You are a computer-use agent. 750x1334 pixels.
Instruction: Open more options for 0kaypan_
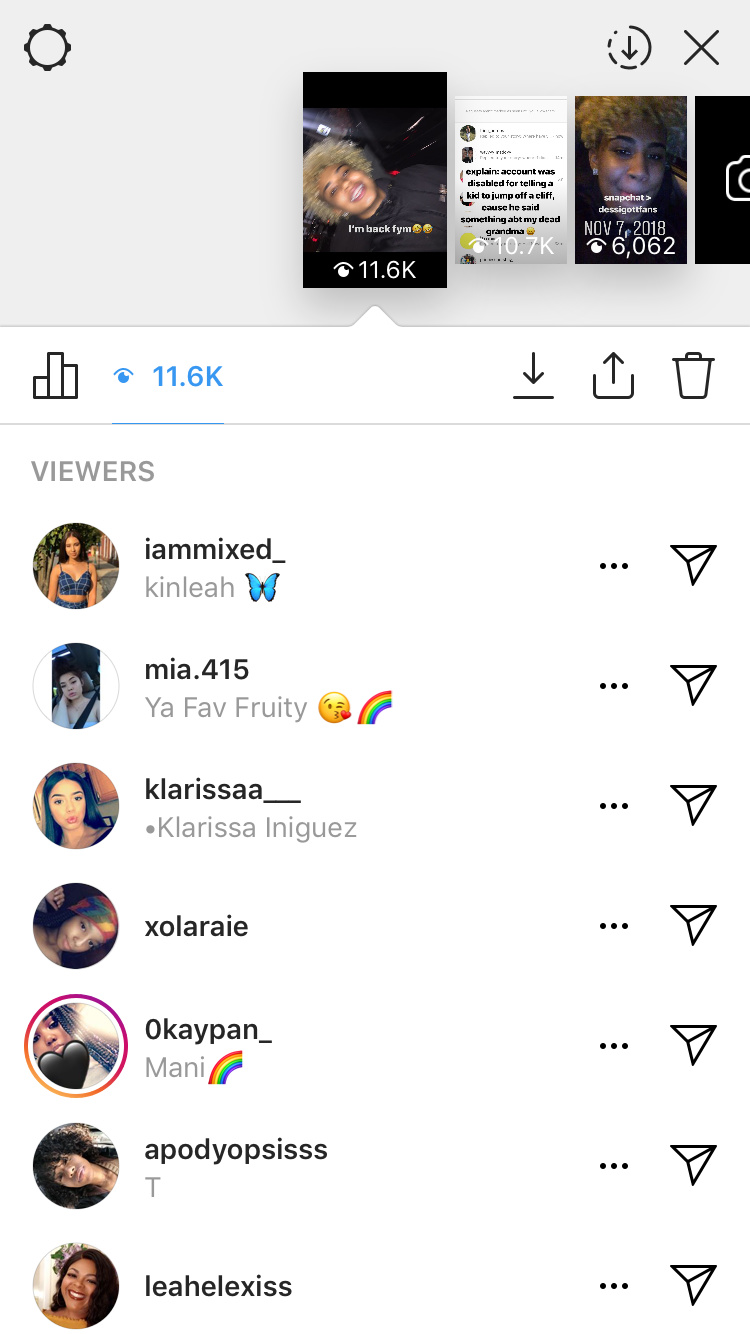(613, 1046)
